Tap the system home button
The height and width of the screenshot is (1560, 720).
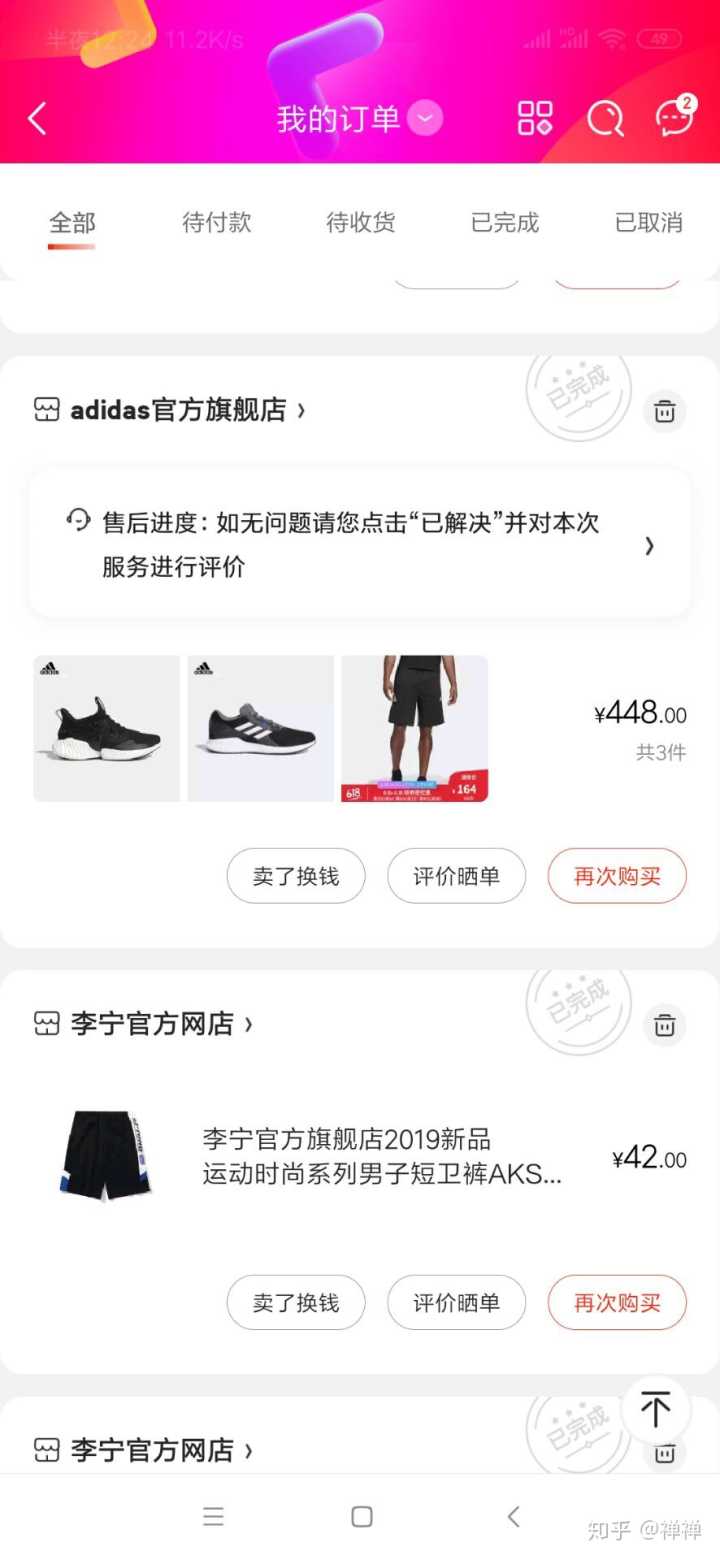362,1517
